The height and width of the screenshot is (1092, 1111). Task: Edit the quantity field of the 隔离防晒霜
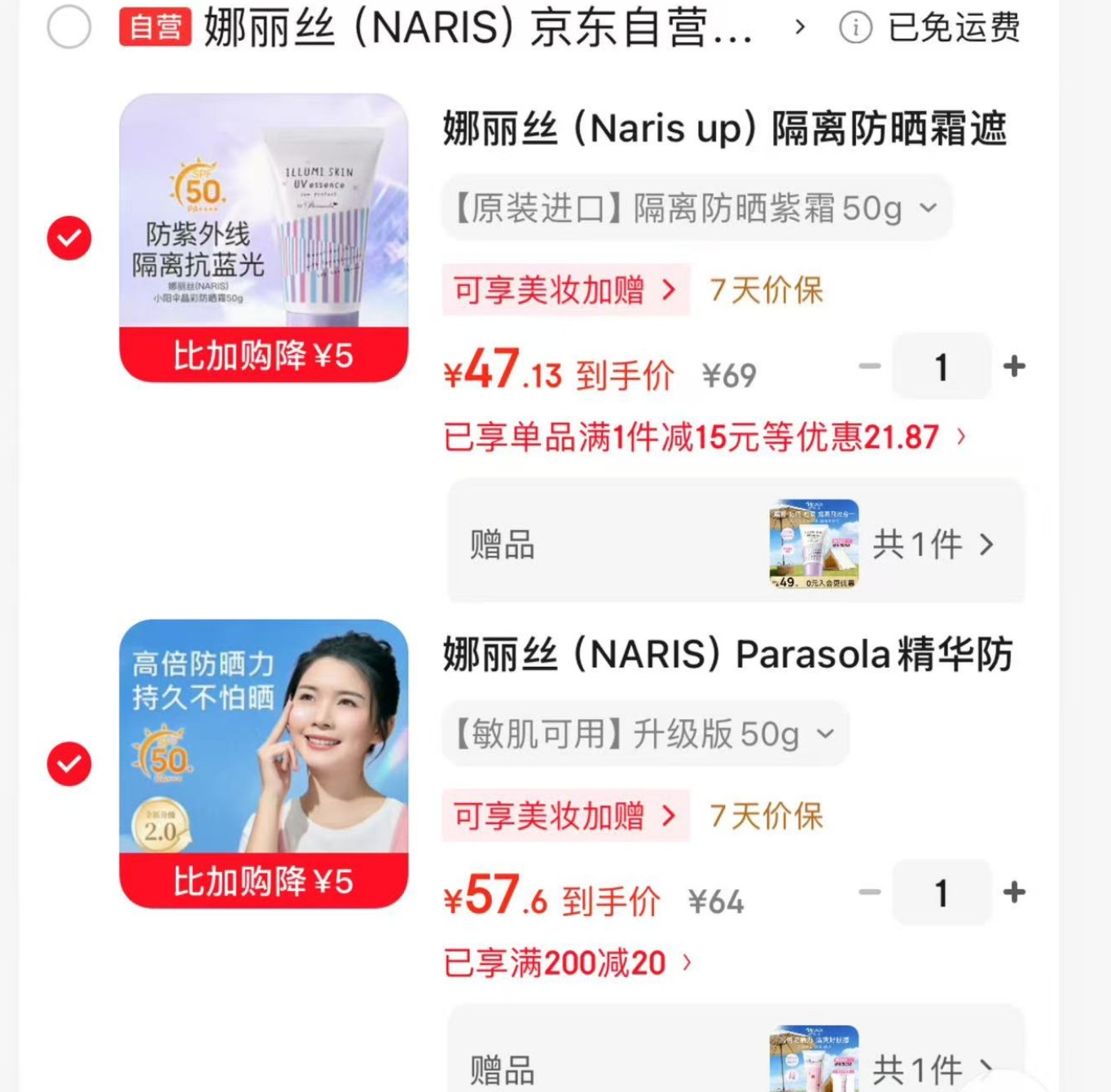click(x=942, y=366)
